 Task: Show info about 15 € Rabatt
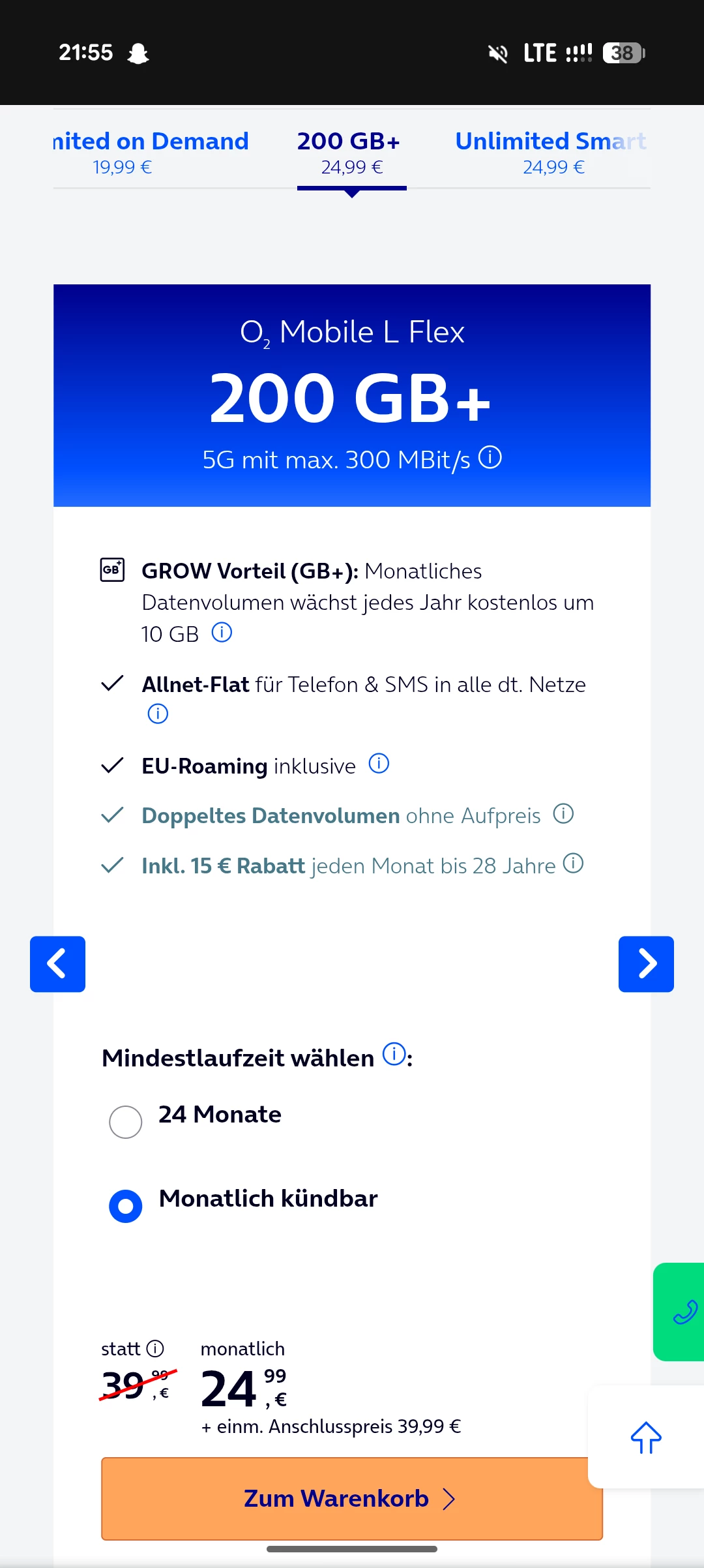tap(573, 864)
